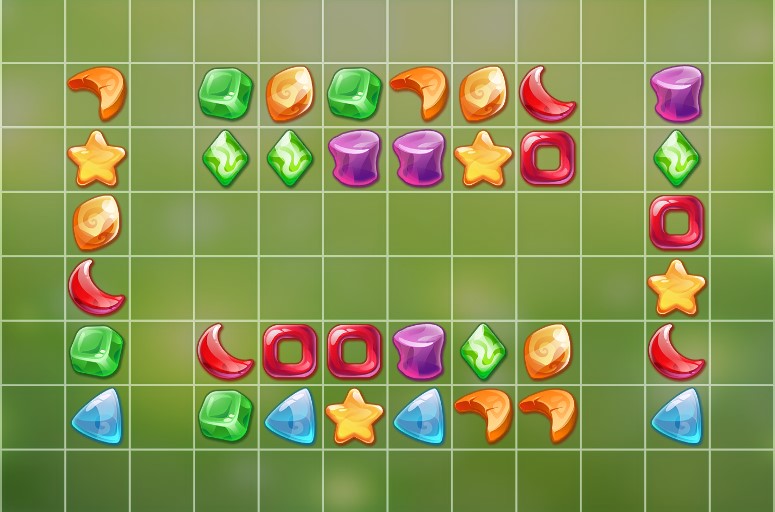Select the yellow star between two blue triangles
This screenshot has height=512, width=775.
354,416
